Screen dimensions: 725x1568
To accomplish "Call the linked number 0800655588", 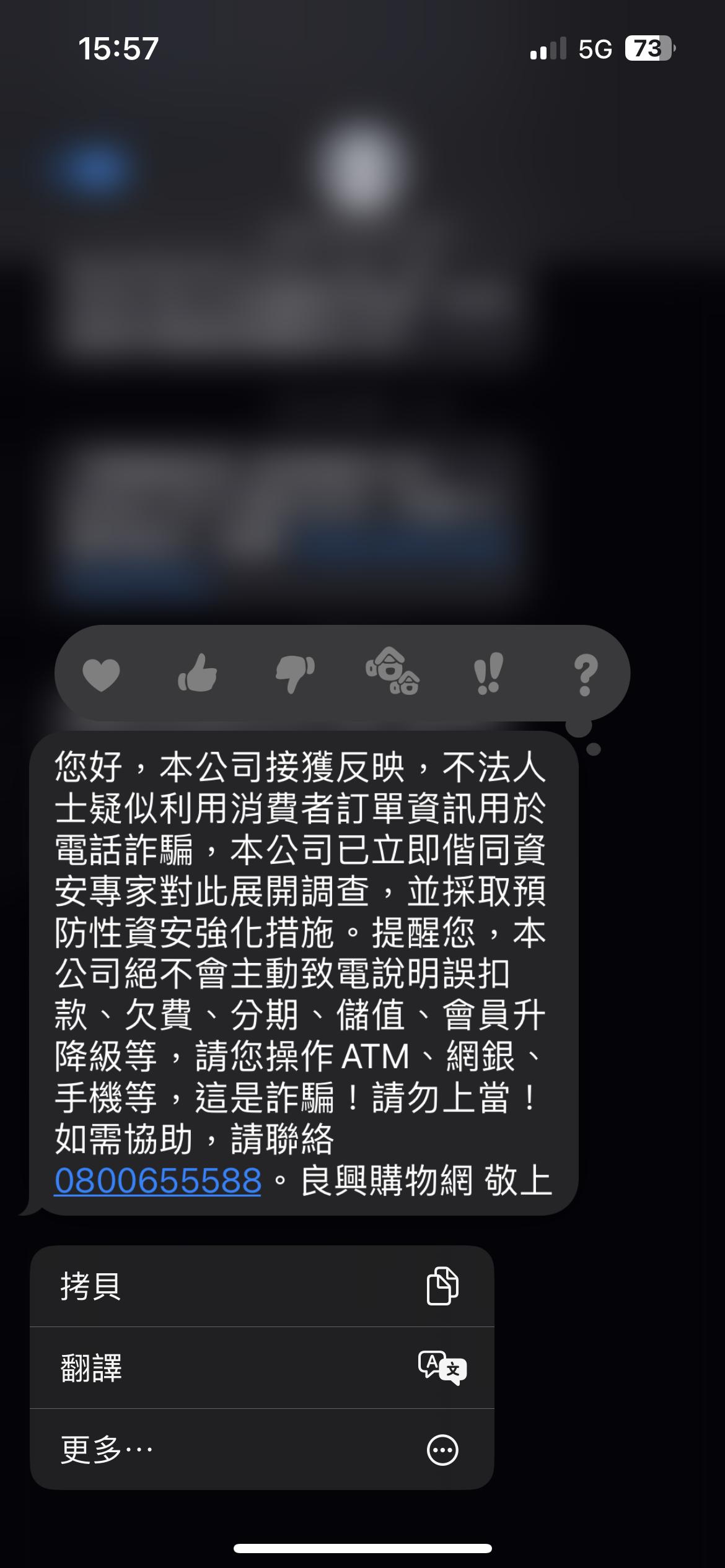I will (158, 1180).
